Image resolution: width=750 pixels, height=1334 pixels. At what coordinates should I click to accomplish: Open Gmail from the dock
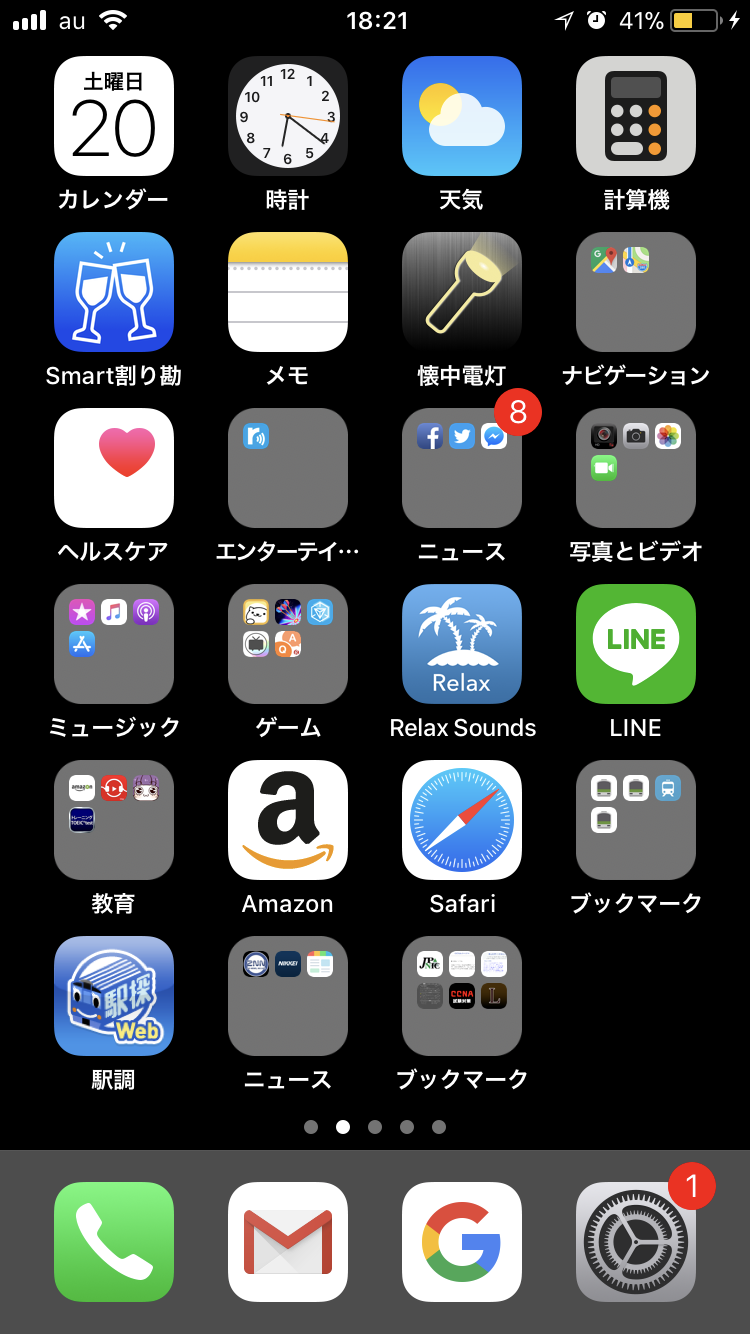tap(288, 1242)
